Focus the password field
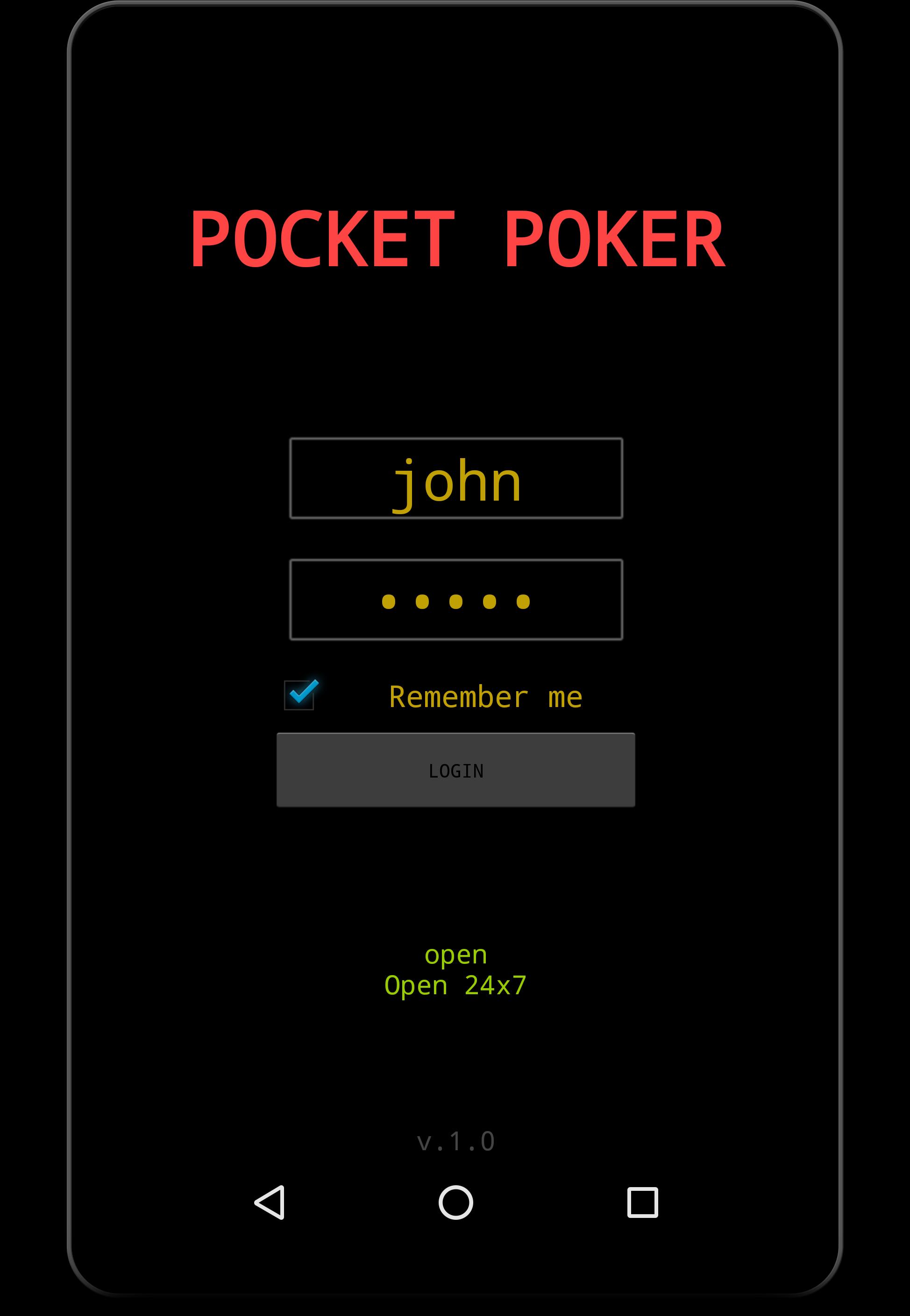Screen dimensions: 910x1316 [455, 600]
